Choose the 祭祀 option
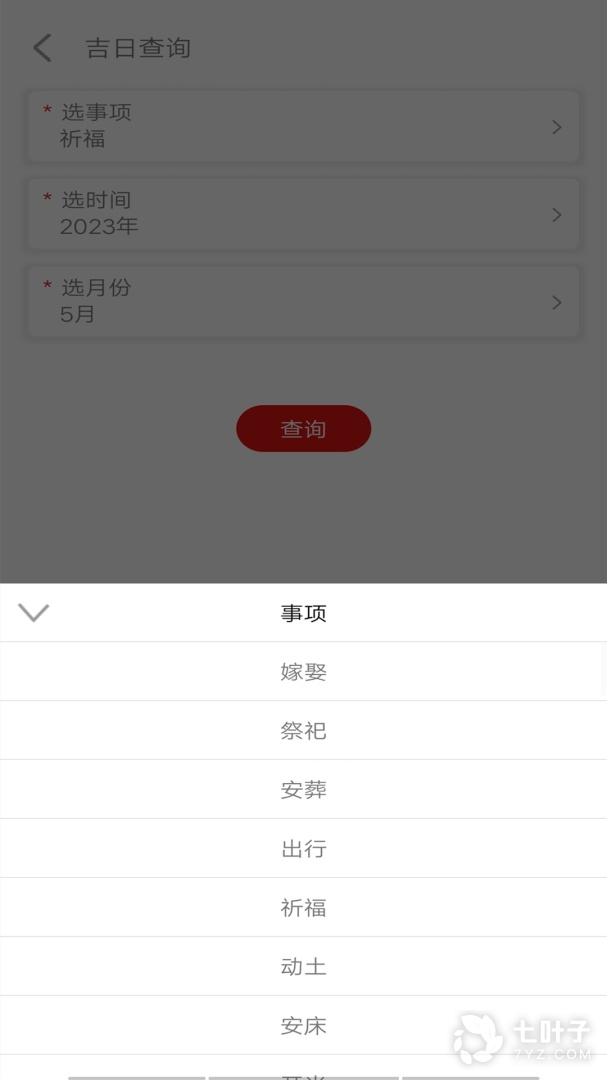 (x=303, y=731)
